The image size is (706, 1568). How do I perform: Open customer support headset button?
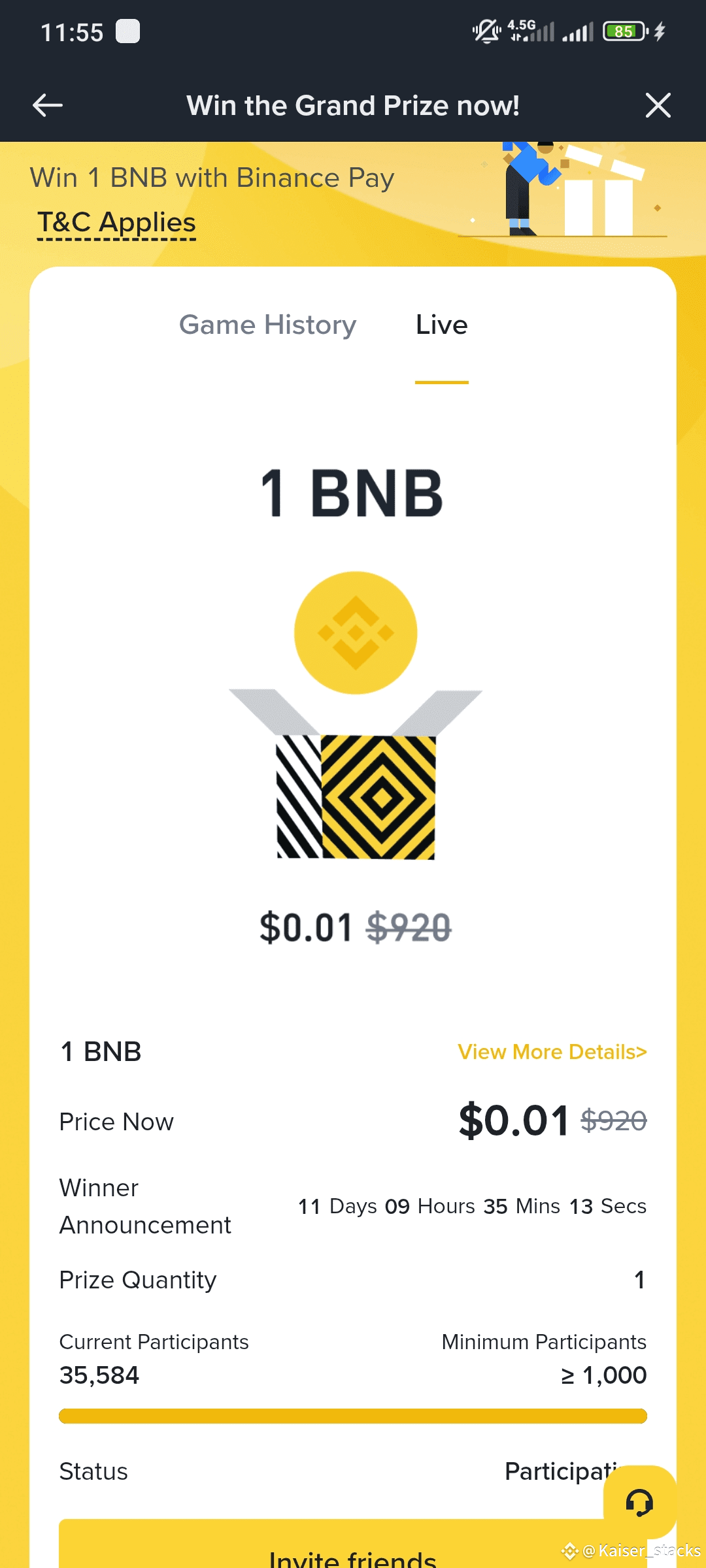click(x=639, y=1502)
